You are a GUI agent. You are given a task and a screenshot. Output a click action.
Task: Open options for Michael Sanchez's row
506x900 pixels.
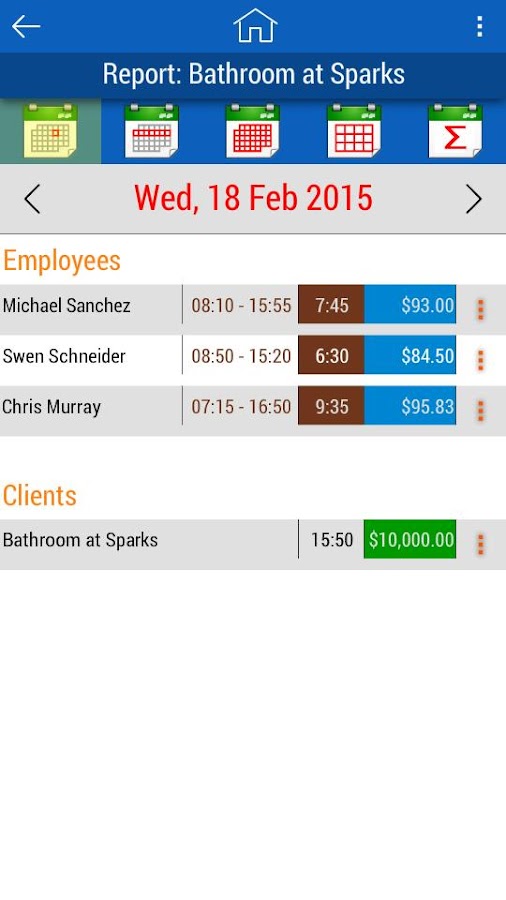pos(481,309)
